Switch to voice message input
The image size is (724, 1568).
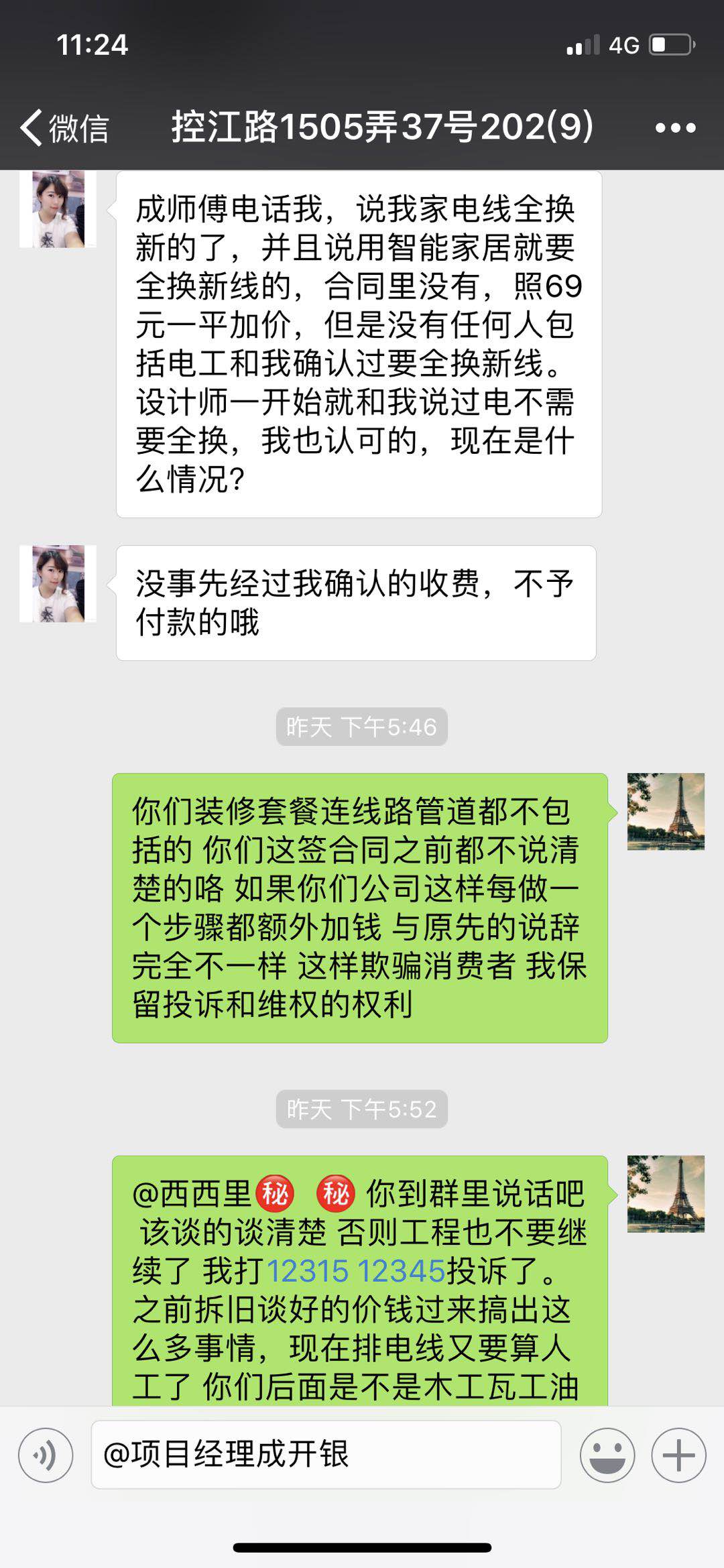(46, 1455)
